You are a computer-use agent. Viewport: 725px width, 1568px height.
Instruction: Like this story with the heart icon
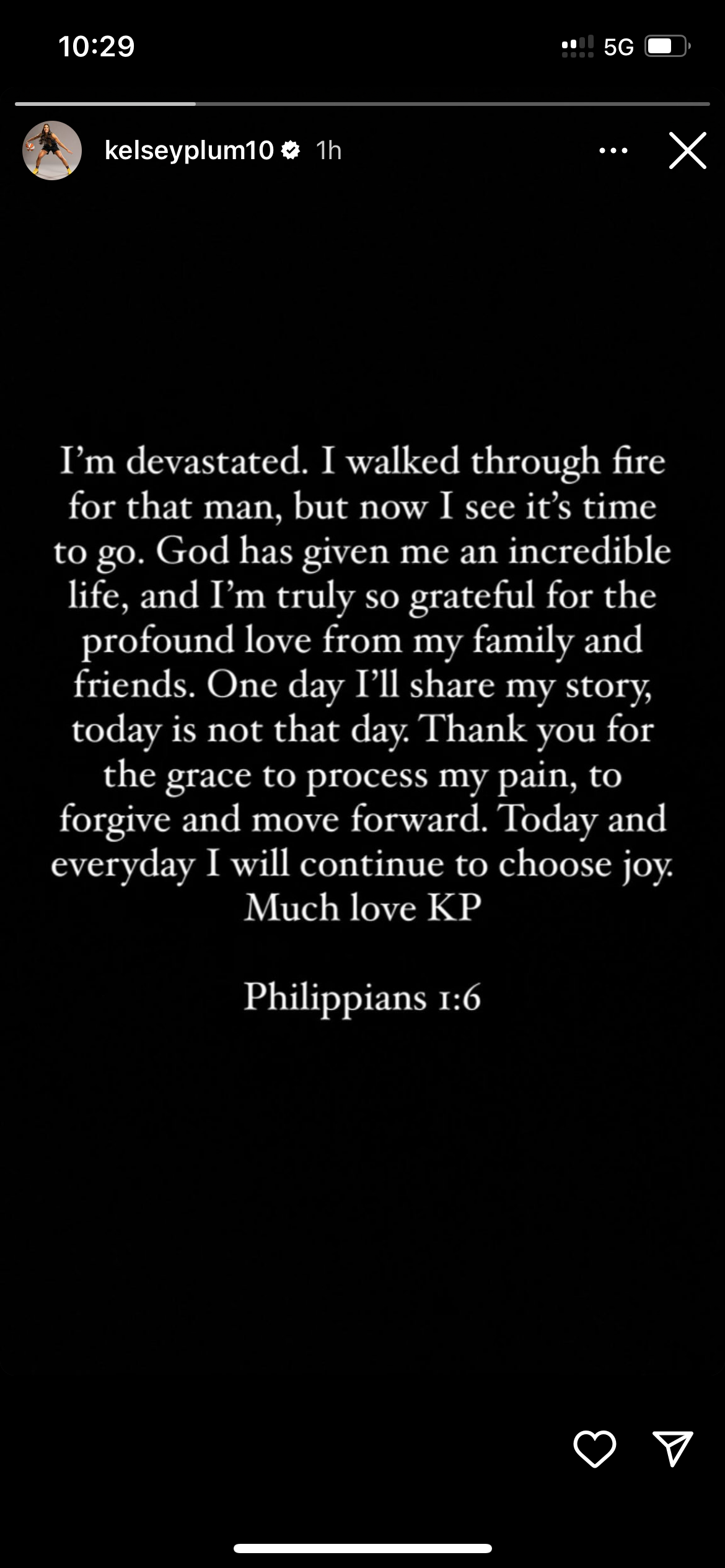tap(594, 1448)
